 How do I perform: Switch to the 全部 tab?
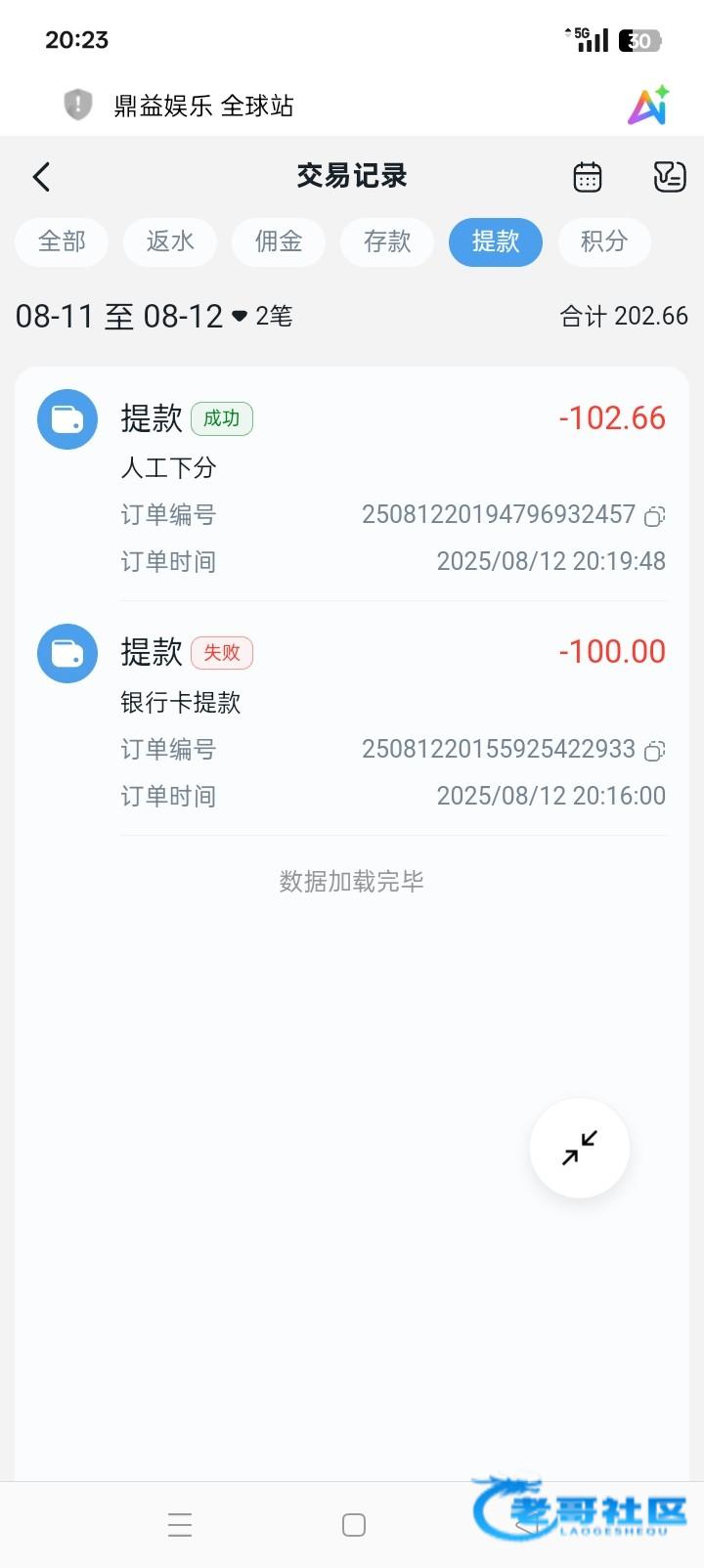(x=62, y=241)
